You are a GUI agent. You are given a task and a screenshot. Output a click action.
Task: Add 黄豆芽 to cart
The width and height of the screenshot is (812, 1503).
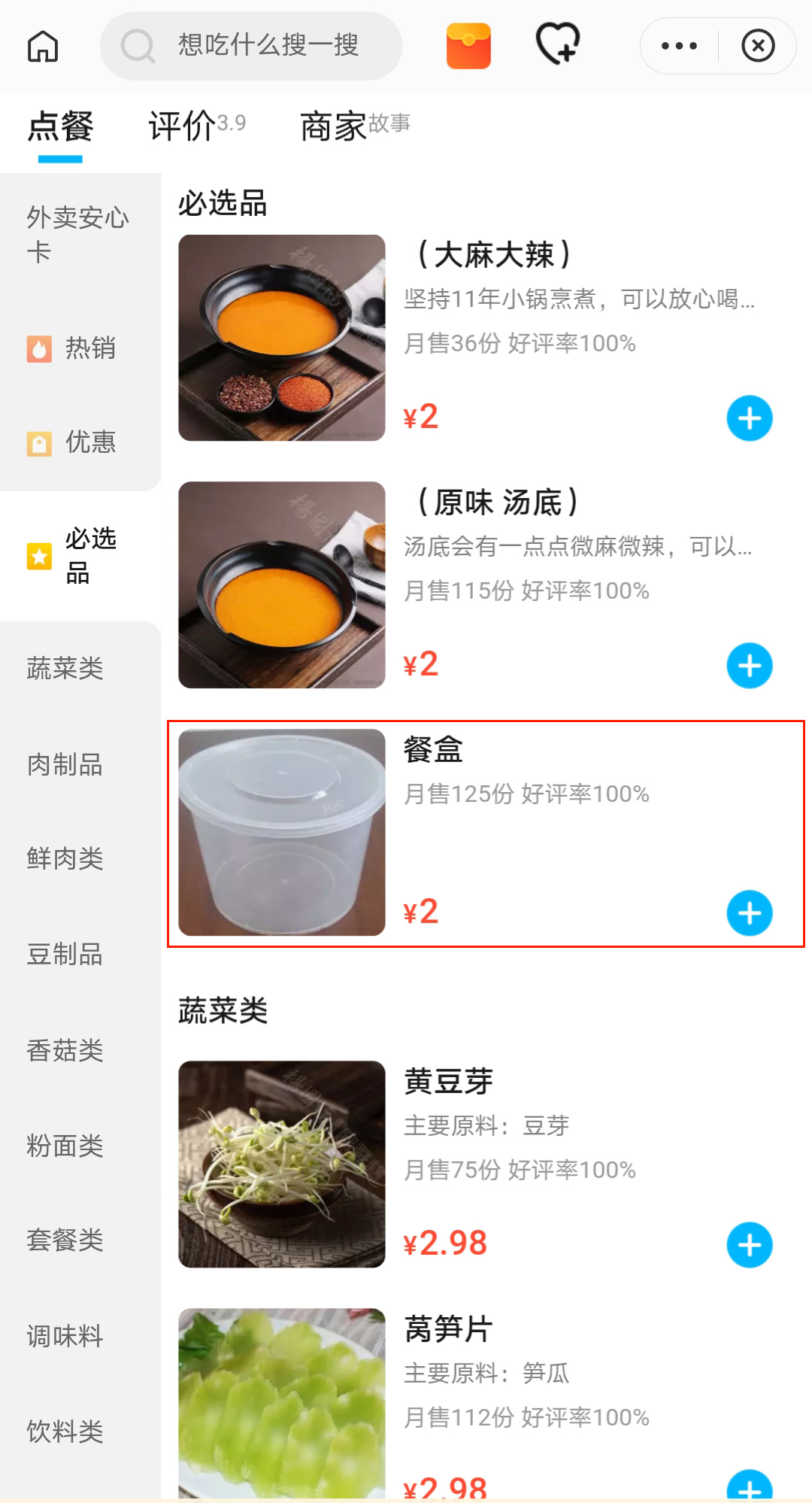(x=750, y=1245)
